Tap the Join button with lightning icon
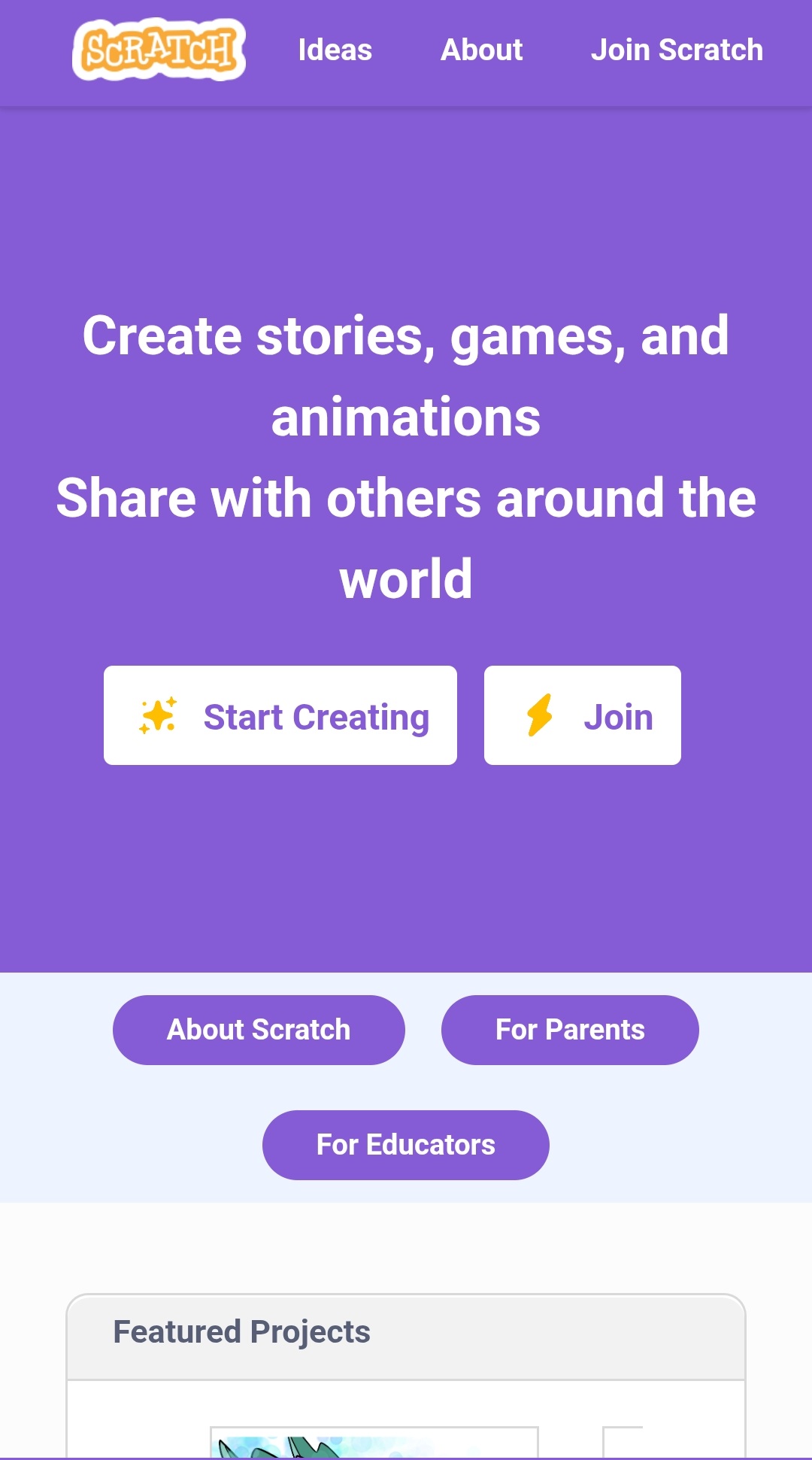This screenshot has height=1460, width=812. [x=583, y=715]
